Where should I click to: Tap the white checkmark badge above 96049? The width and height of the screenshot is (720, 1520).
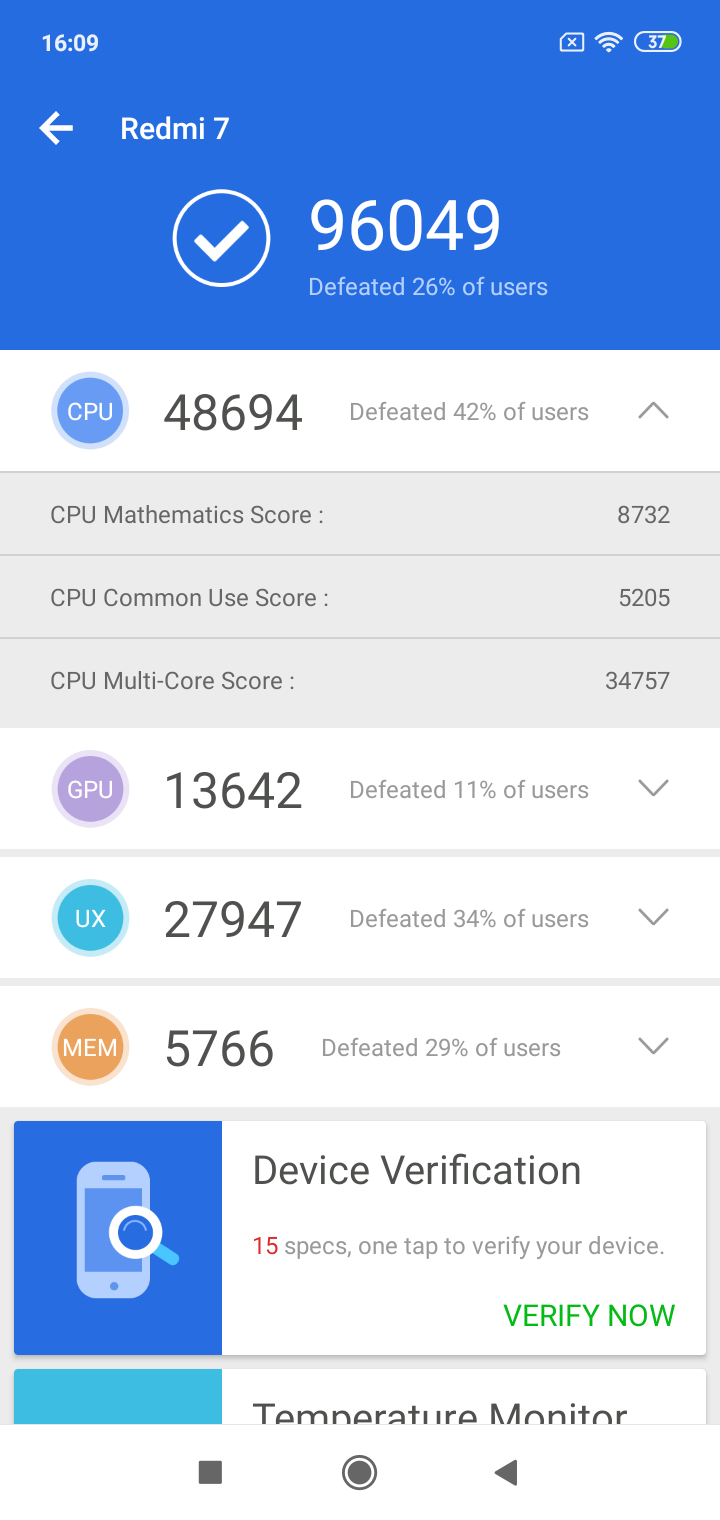pos(221,237)
